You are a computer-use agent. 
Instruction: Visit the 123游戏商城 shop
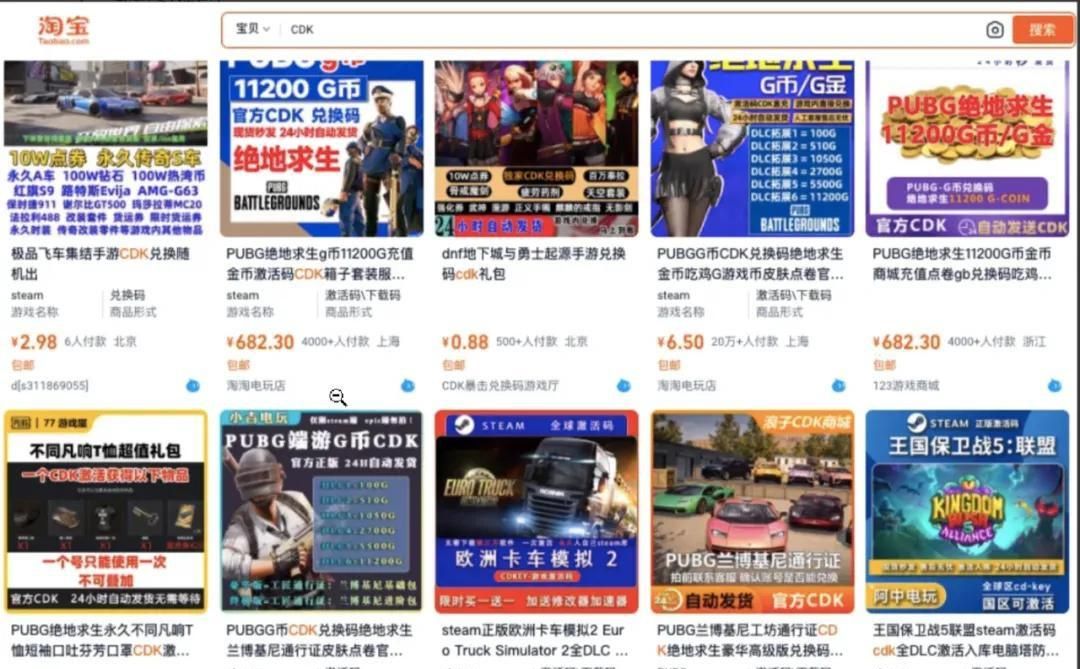[x=906, y=385]
